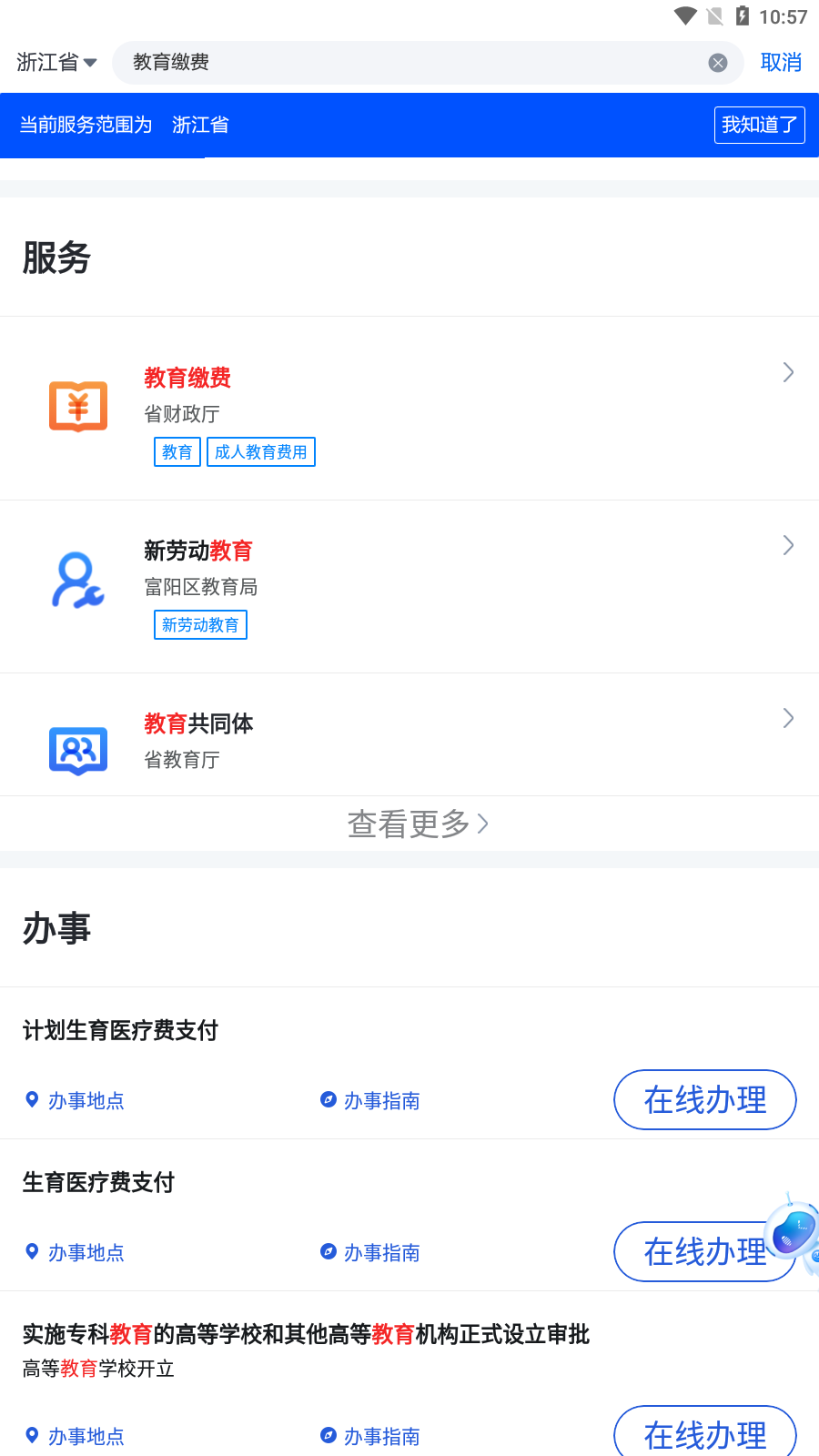Toggle the 新劳动教育 tag under 富阳区教育局

click(x=200, y=624)
